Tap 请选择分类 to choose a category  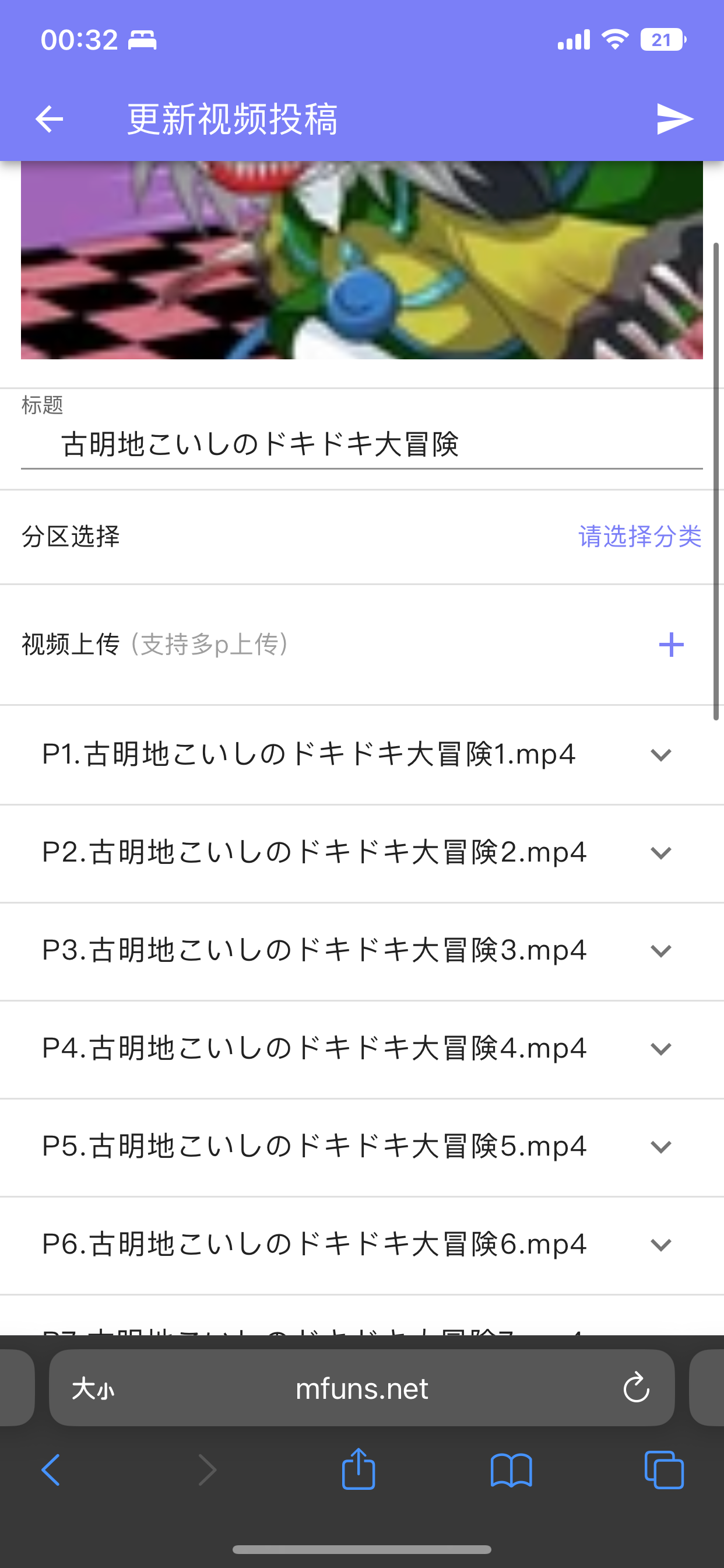tap(639, 536)
